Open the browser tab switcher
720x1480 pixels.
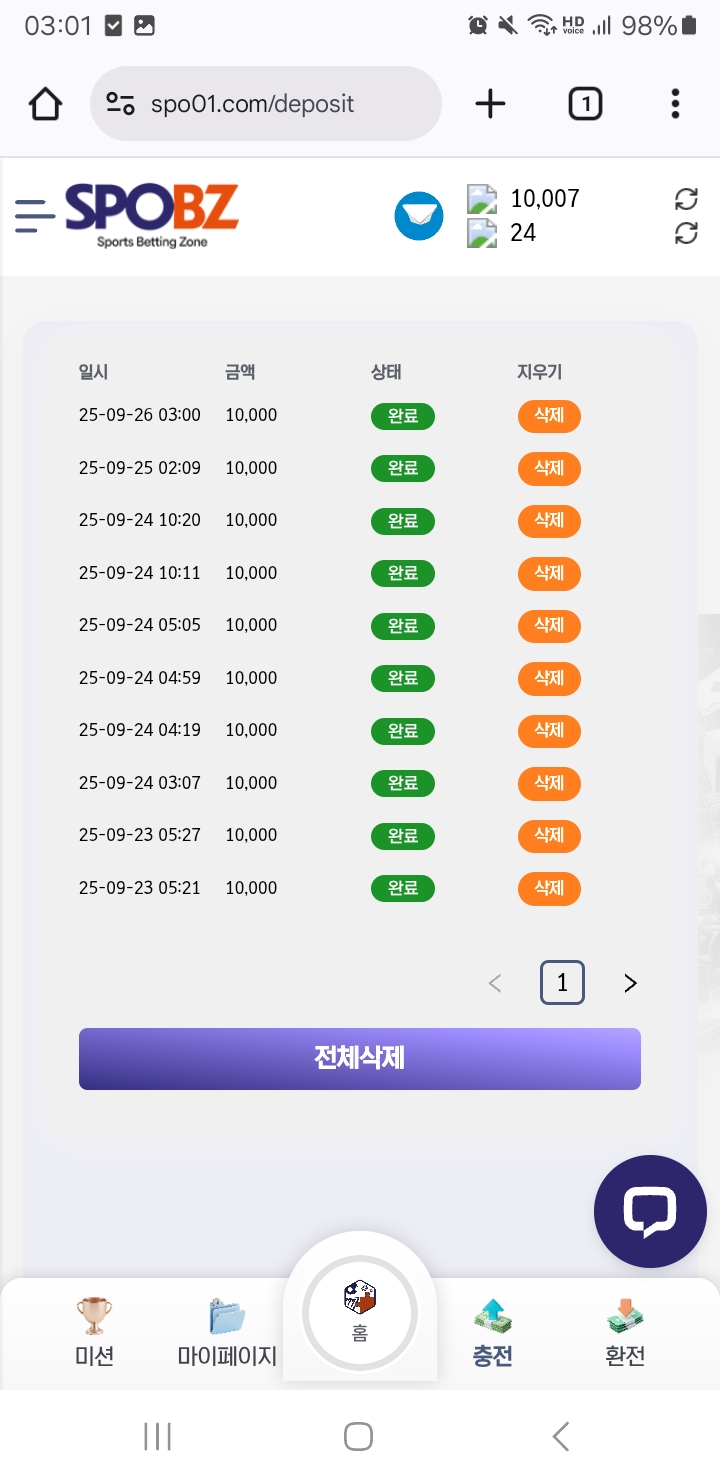tap(585, 104)
